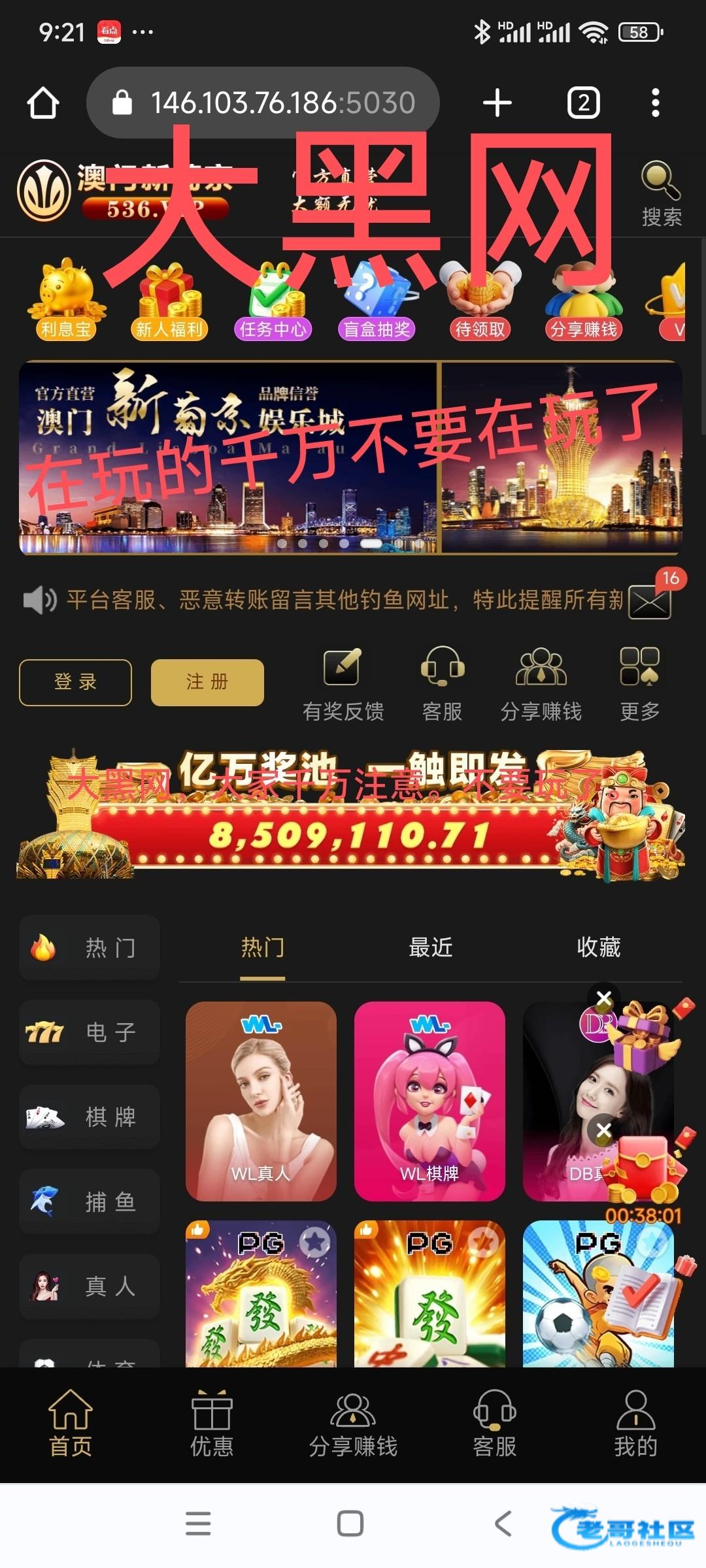Open the WL真人 game tile
The height and width of the screenshot is (1568, 706).
pos(261,1101)
